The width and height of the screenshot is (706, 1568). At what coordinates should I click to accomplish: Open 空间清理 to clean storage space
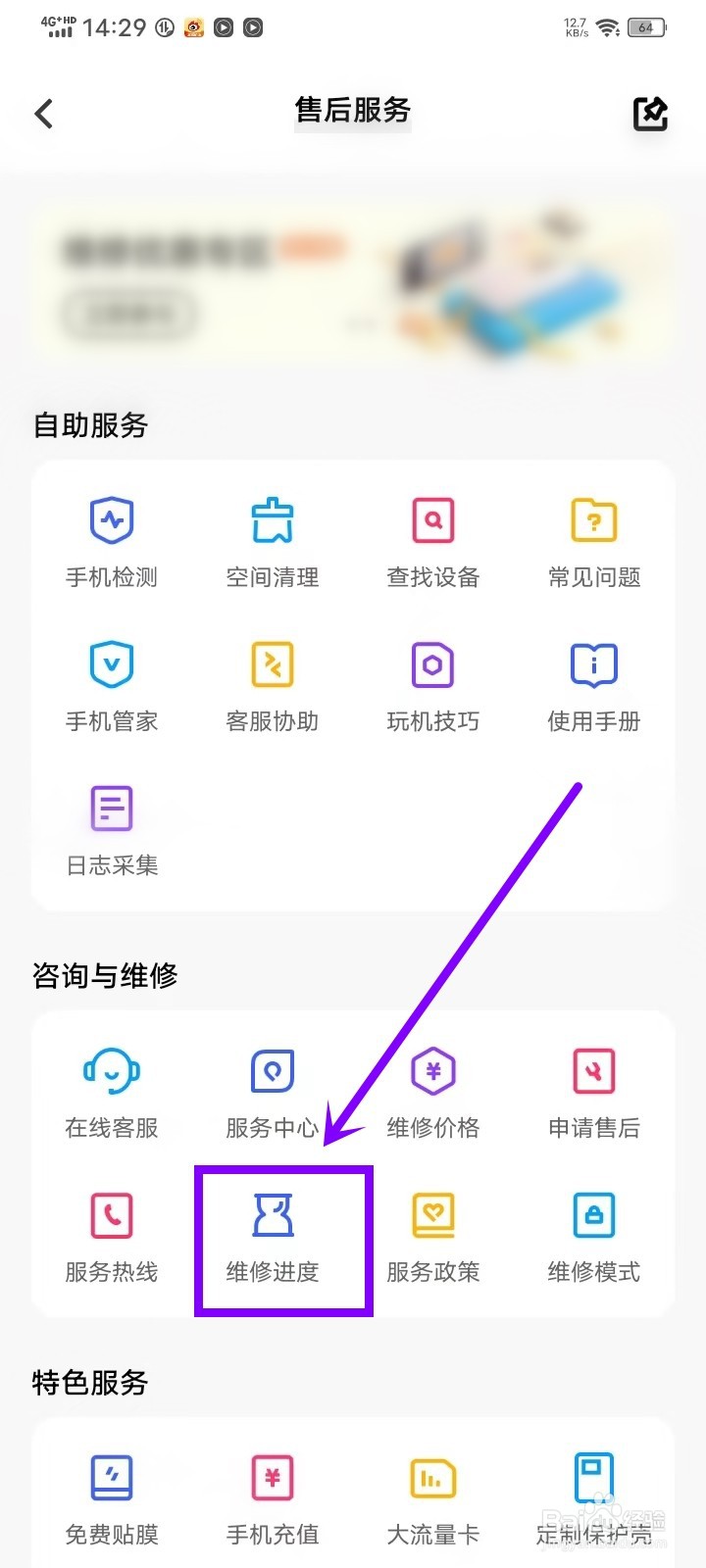coord(272,539)
